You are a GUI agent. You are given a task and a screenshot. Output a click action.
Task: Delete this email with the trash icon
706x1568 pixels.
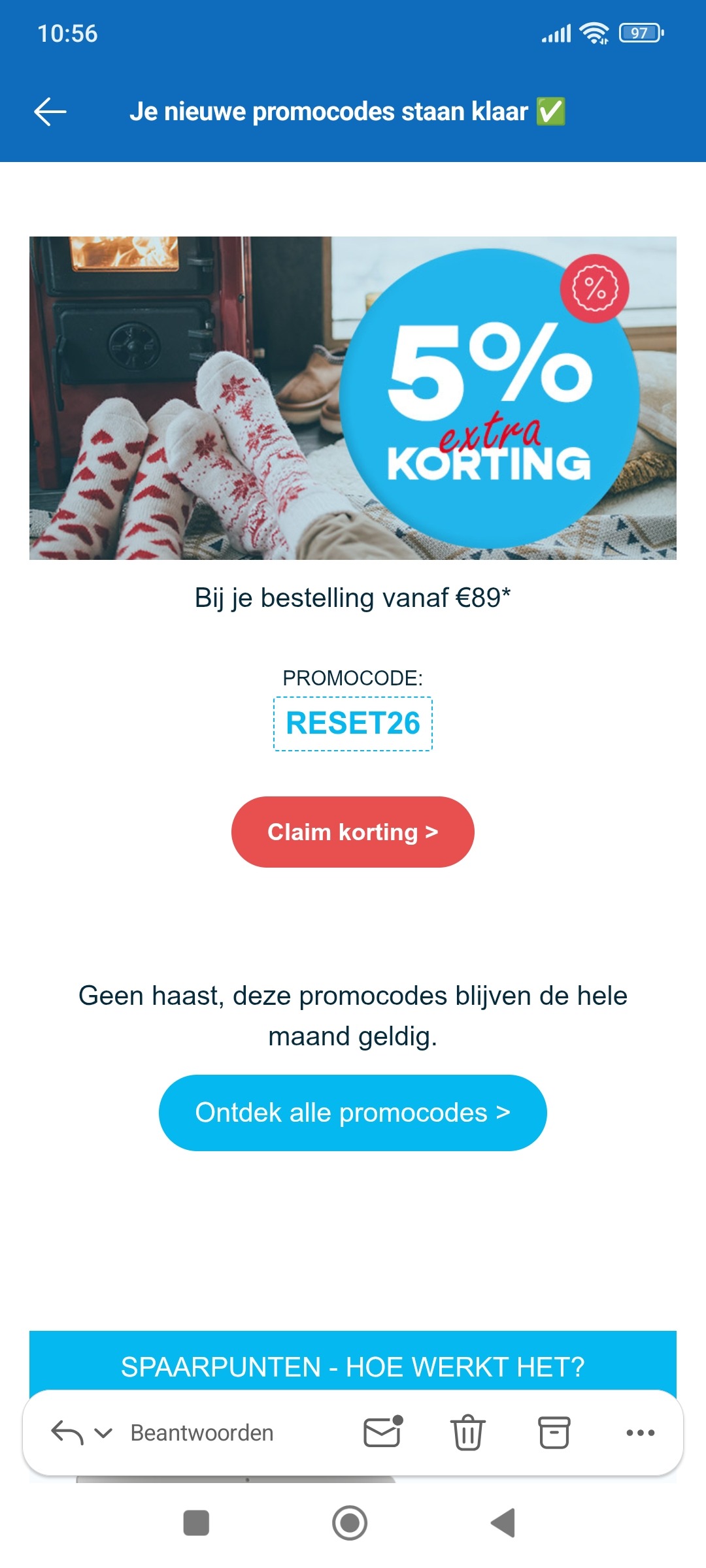click(468, 1433)
